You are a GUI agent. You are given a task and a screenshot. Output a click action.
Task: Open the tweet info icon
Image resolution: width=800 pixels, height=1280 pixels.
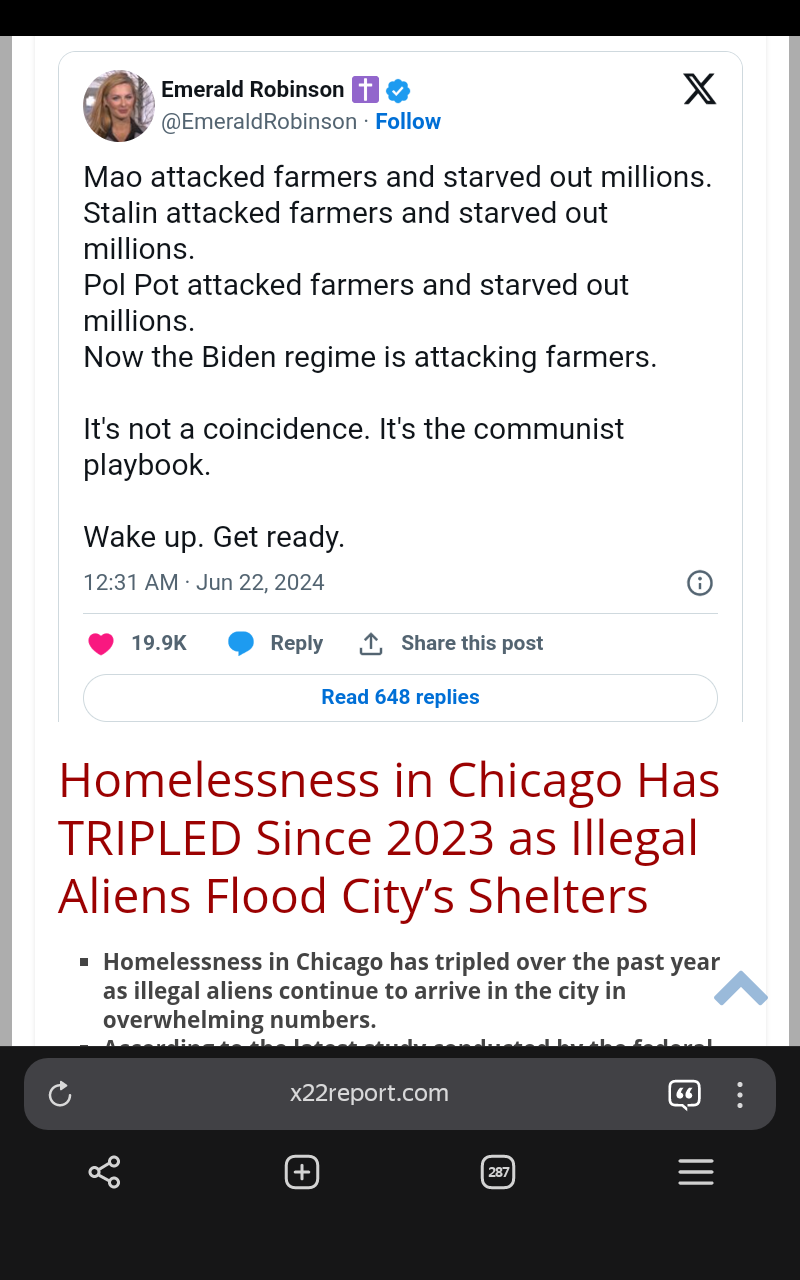tap(700, 583)
